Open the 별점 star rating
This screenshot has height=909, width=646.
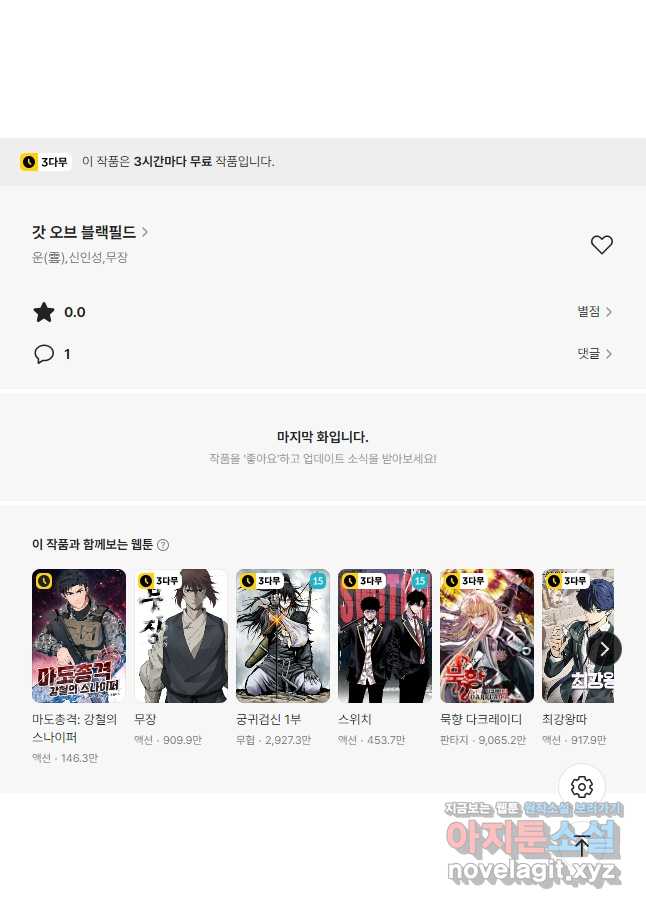tap(594, 312)
